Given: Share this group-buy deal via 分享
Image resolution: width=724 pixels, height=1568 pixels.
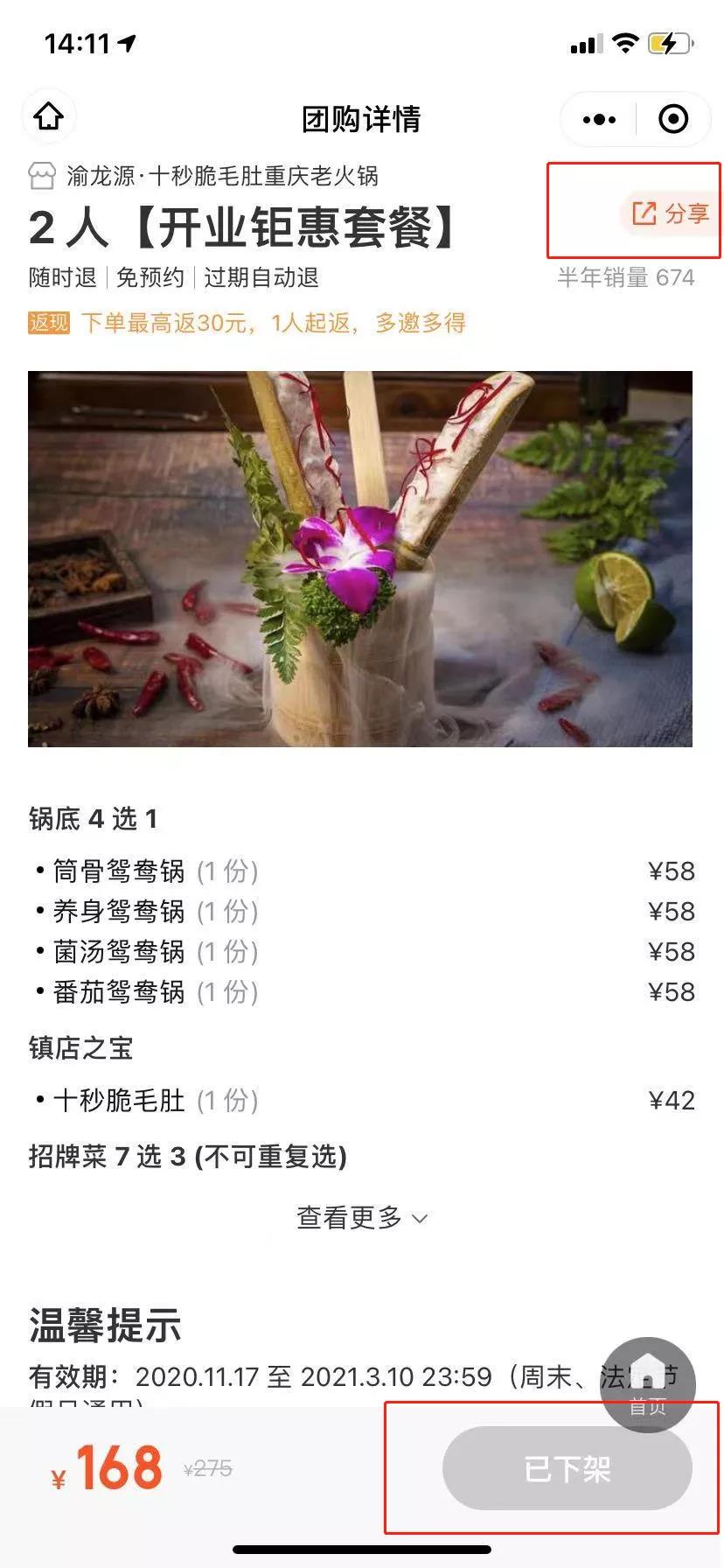Looking at the screenshot, I should (670, 213).
